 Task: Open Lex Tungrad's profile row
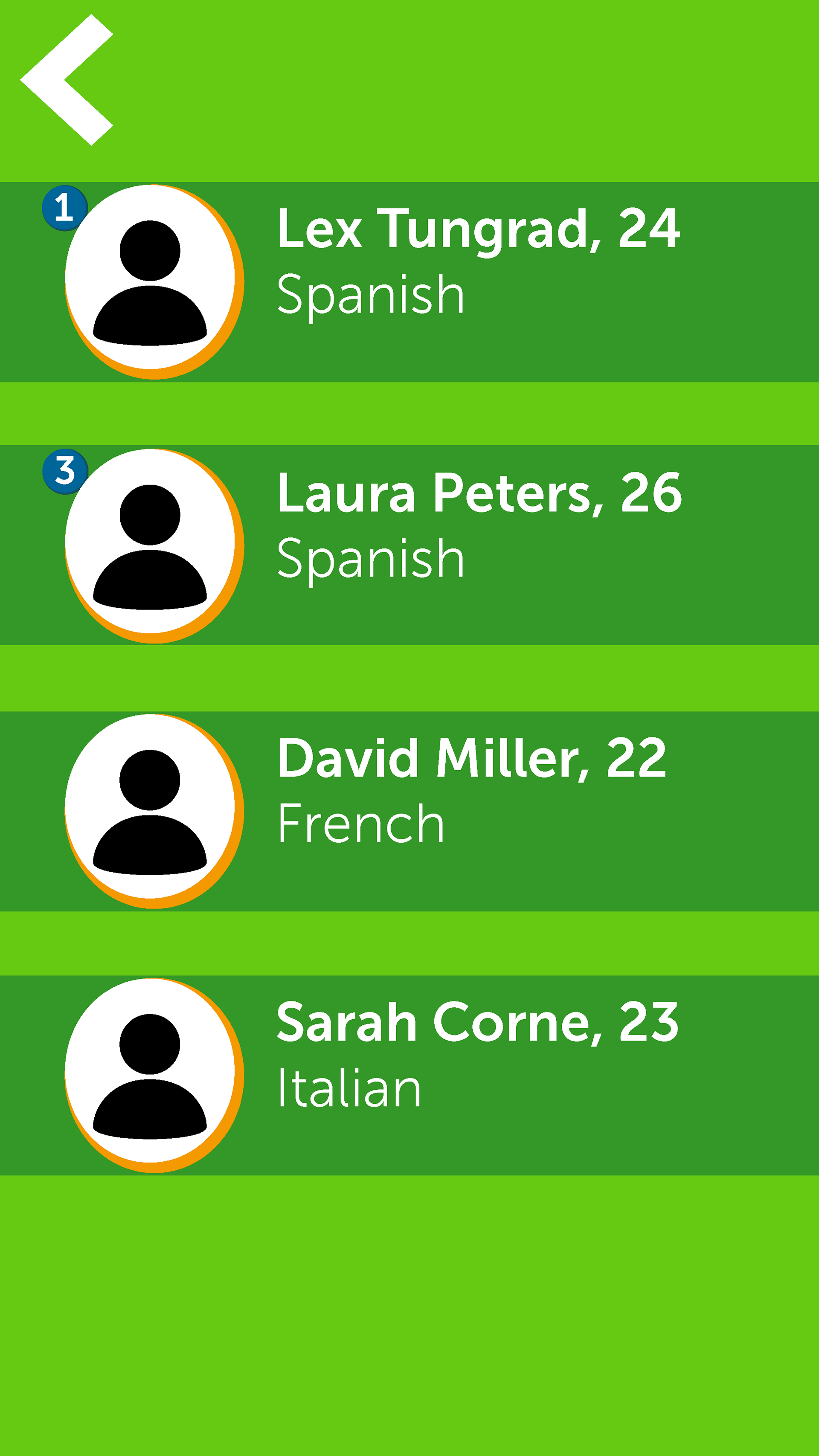[409, 281]
